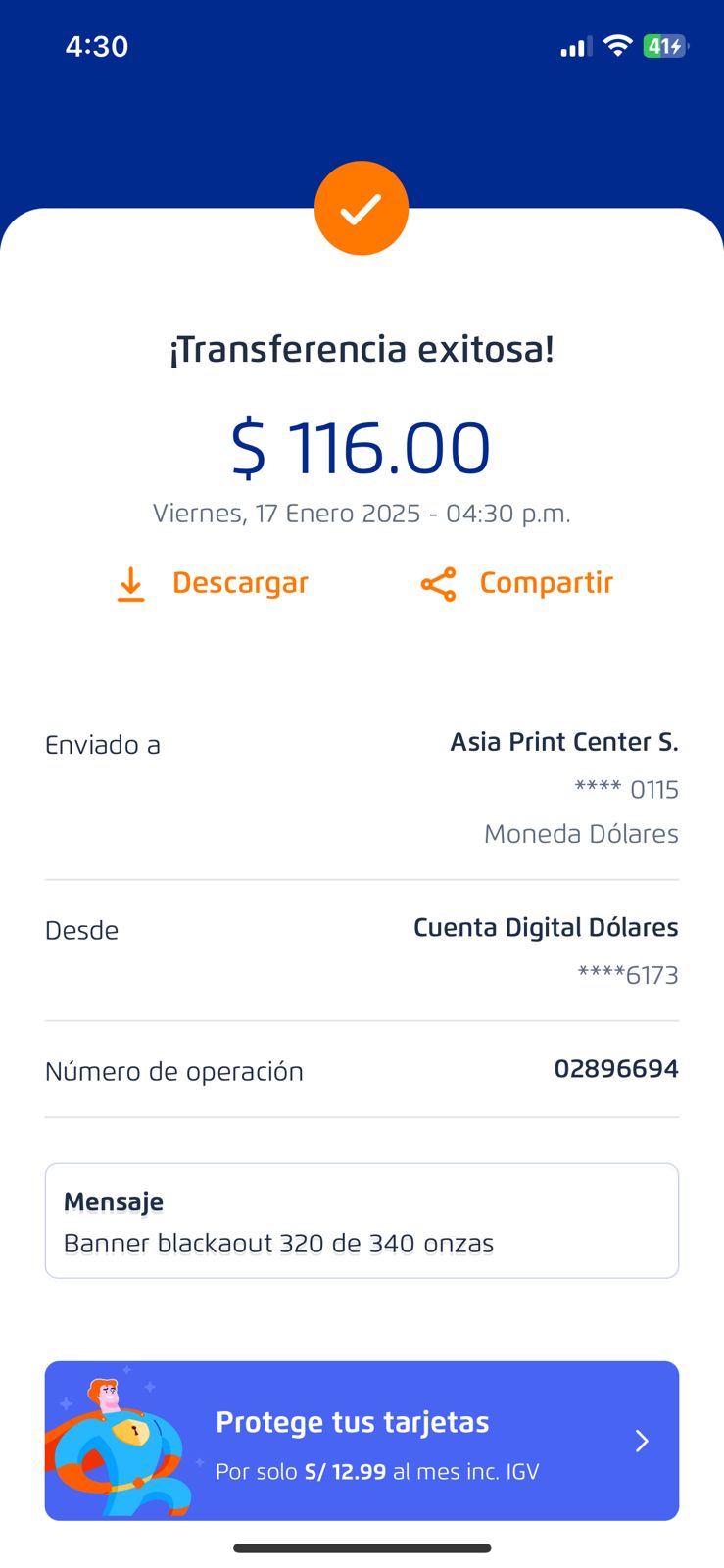
Task: Open the Protege tus tarjetas banner
Action: [x=362, y=1441]
